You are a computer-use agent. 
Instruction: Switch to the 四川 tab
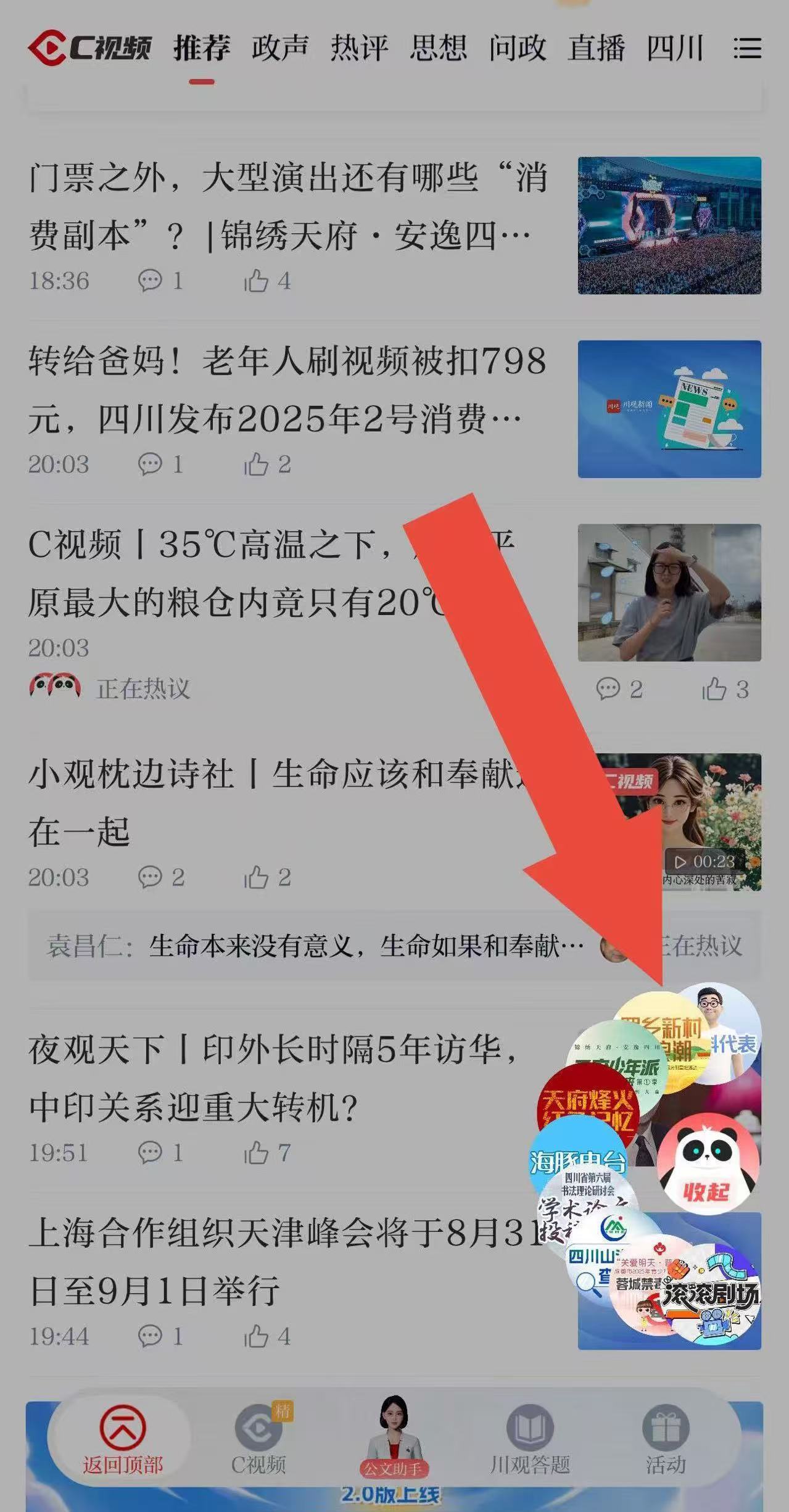(675, 48)
